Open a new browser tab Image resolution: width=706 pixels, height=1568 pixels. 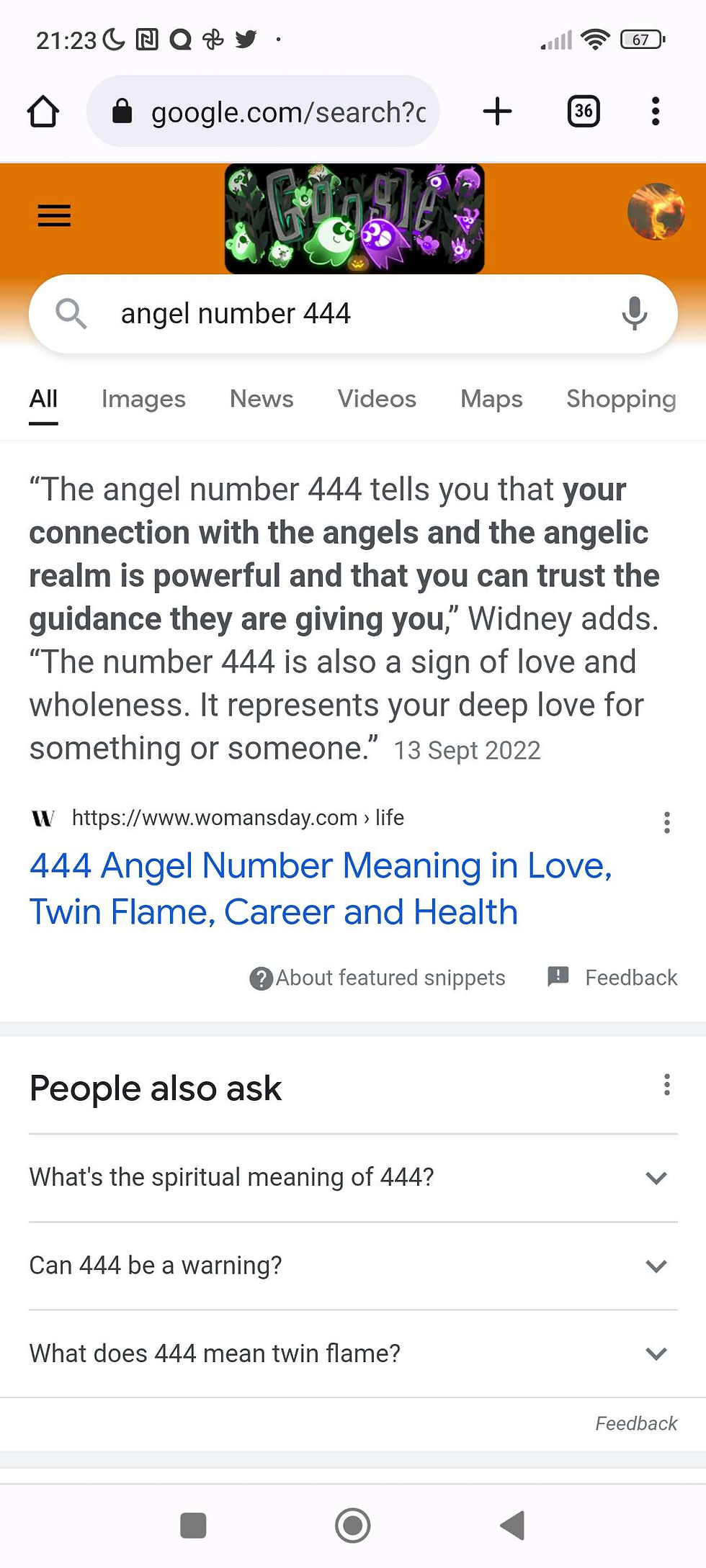click(x=497, y=112)
